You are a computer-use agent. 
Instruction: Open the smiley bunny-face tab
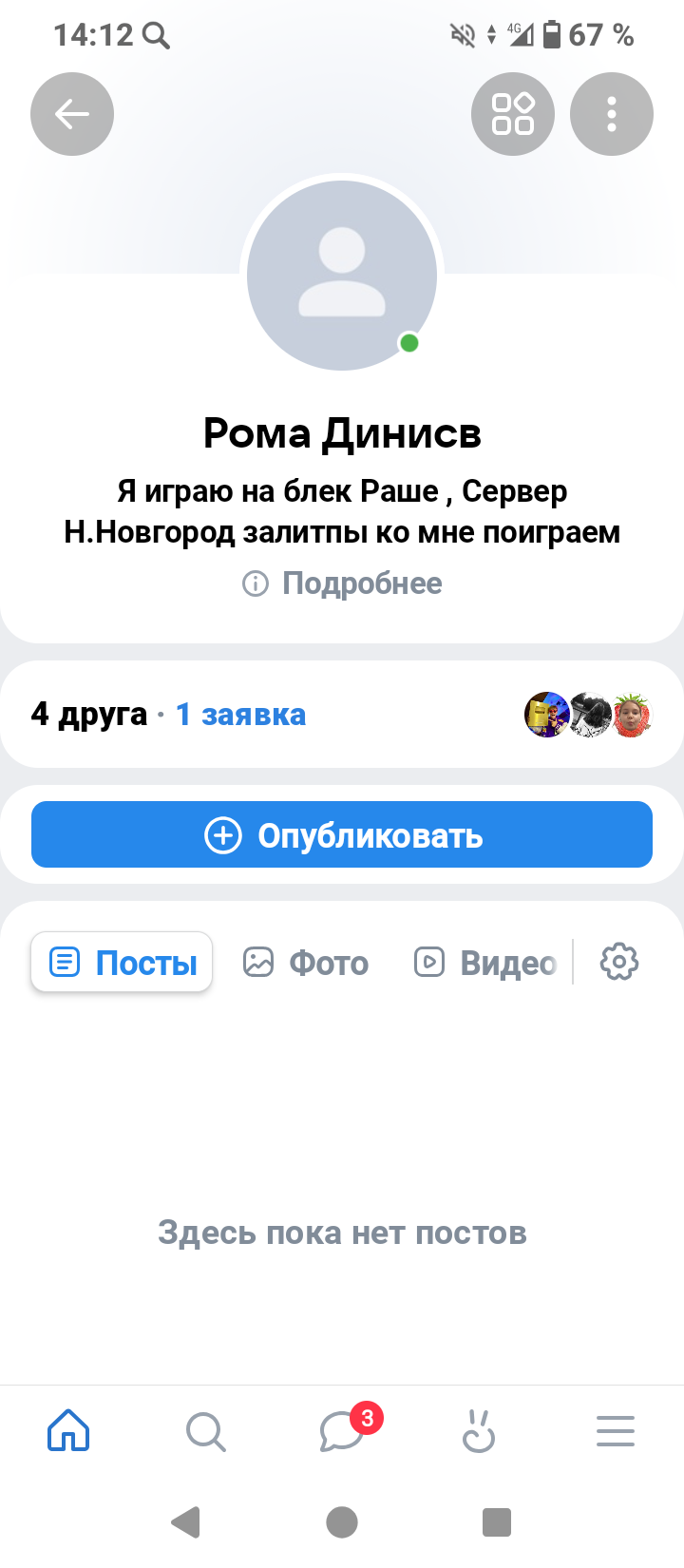[479, 1430]
